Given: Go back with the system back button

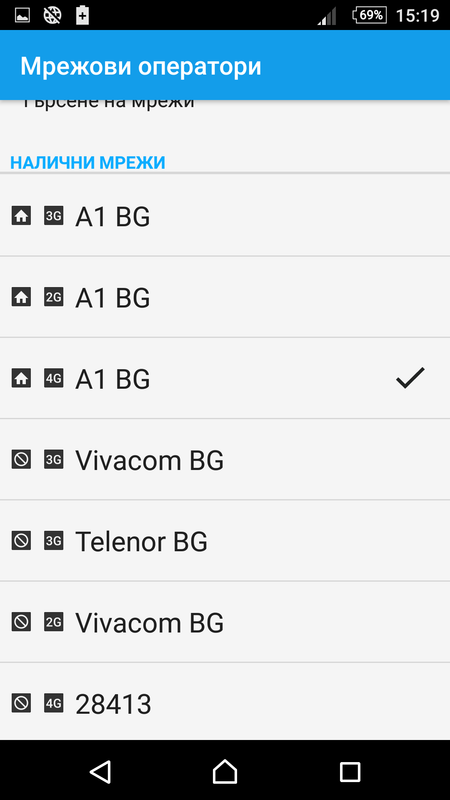Looking at the screenshot, I should [x=100, y=771].
